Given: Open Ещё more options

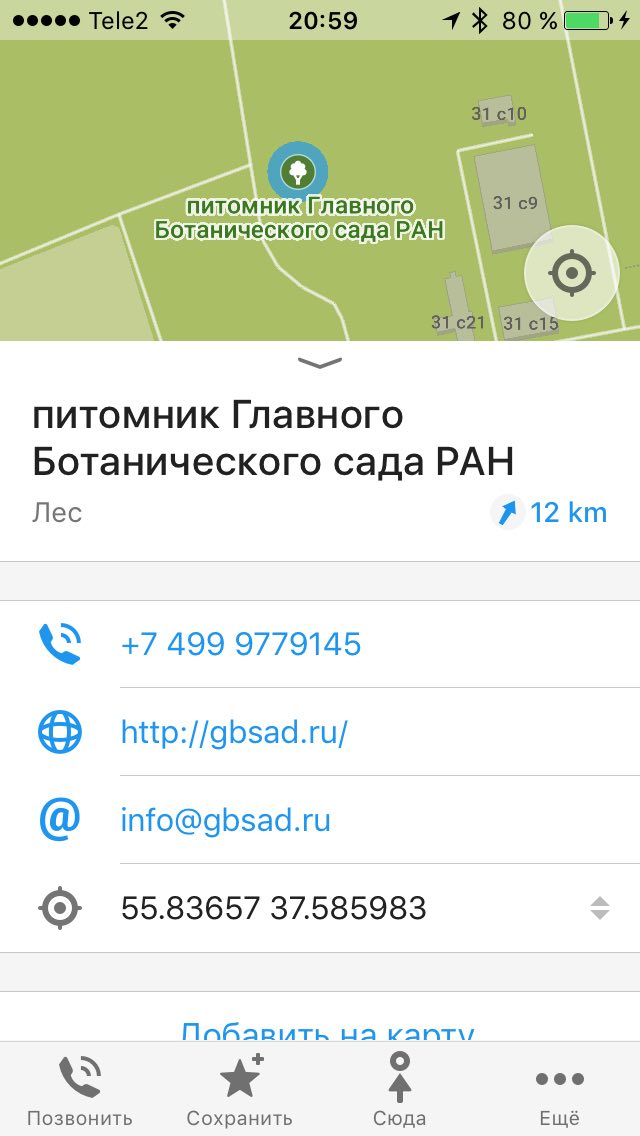Looking at the screenshot, I should click(x=560, y=1090).
